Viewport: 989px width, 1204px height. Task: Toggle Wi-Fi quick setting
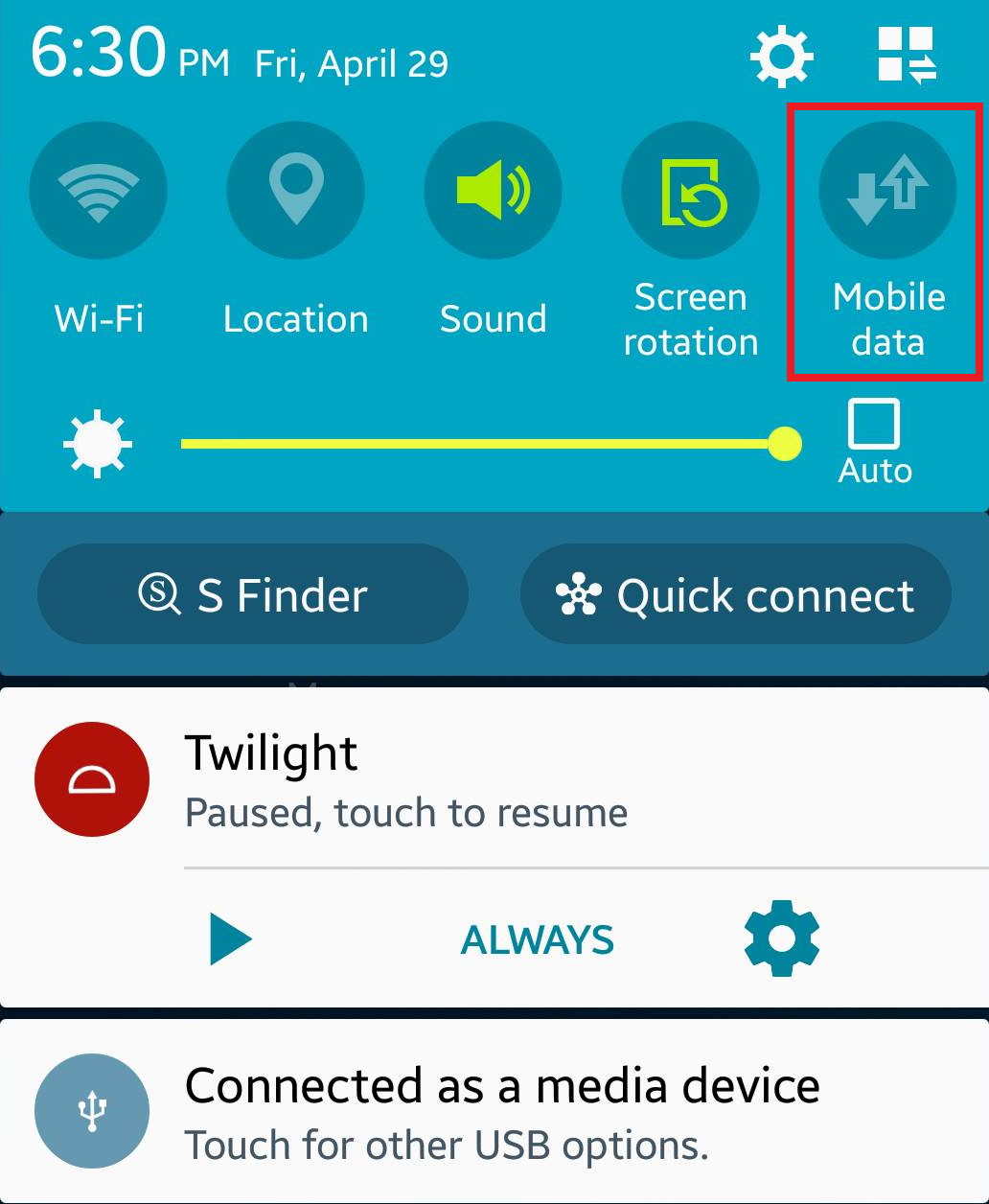coord(99,191)
